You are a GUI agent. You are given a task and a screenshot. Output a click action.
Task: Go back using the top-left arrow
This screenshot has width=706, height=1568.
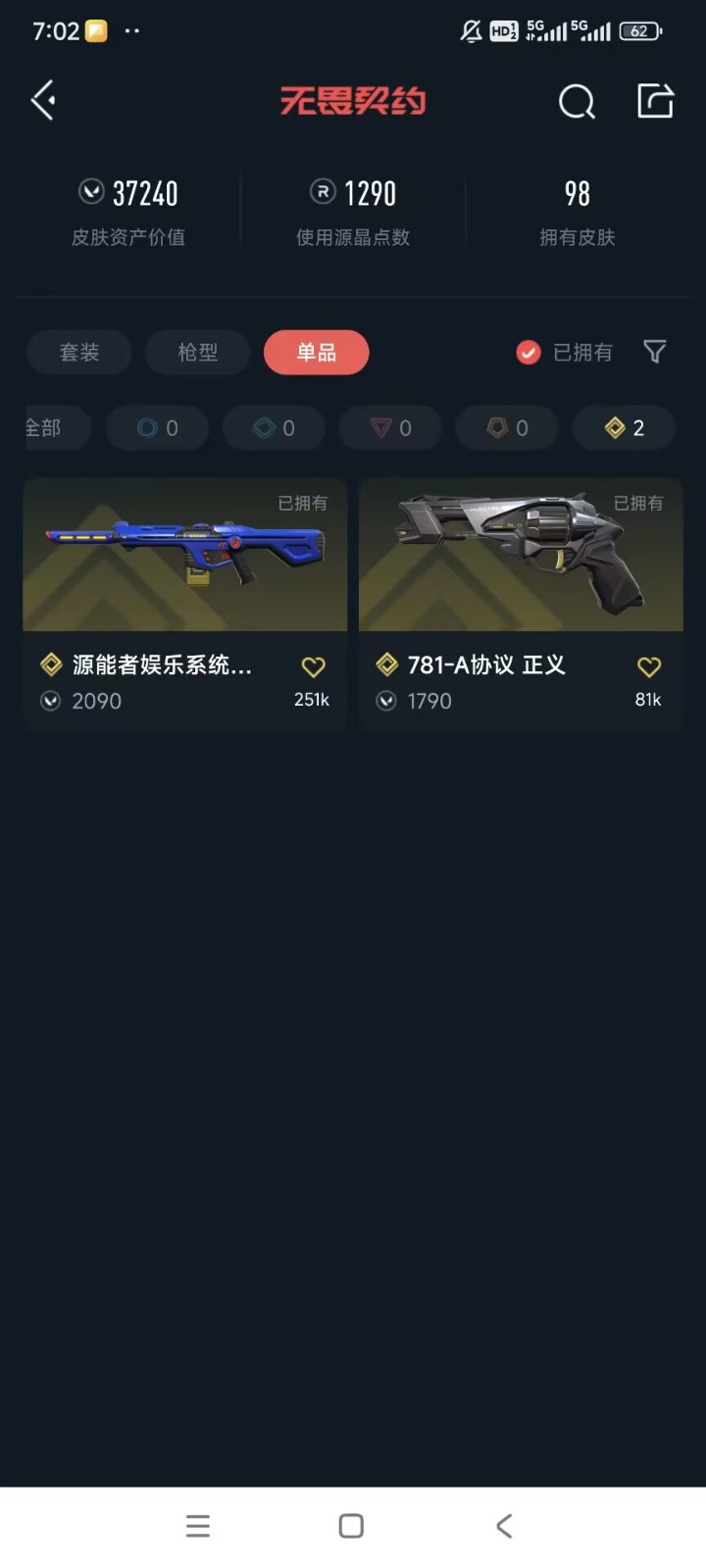43,100
